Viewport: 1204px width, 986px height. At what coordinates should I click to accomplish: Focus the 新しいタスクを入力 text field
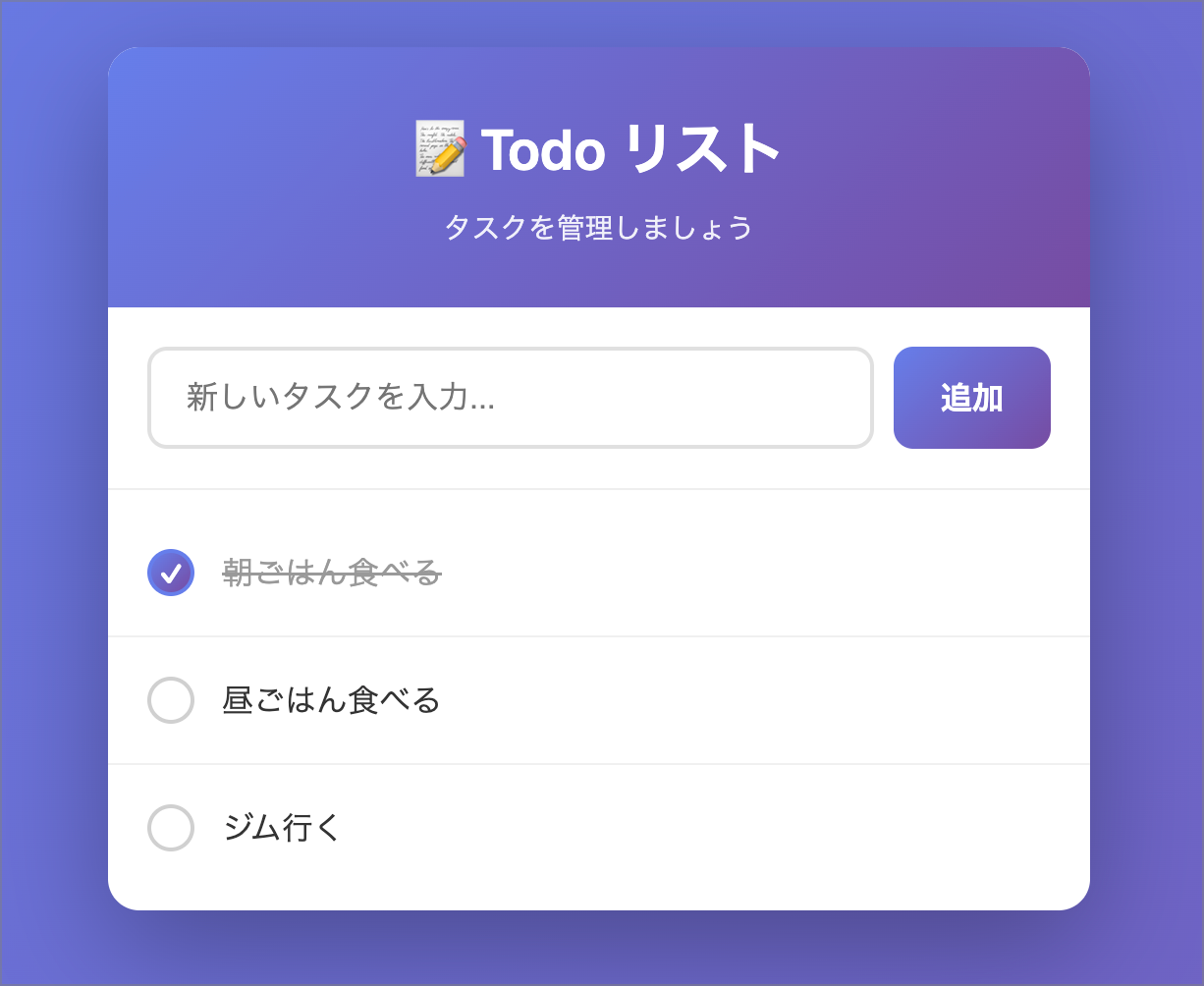click(510, 398)
